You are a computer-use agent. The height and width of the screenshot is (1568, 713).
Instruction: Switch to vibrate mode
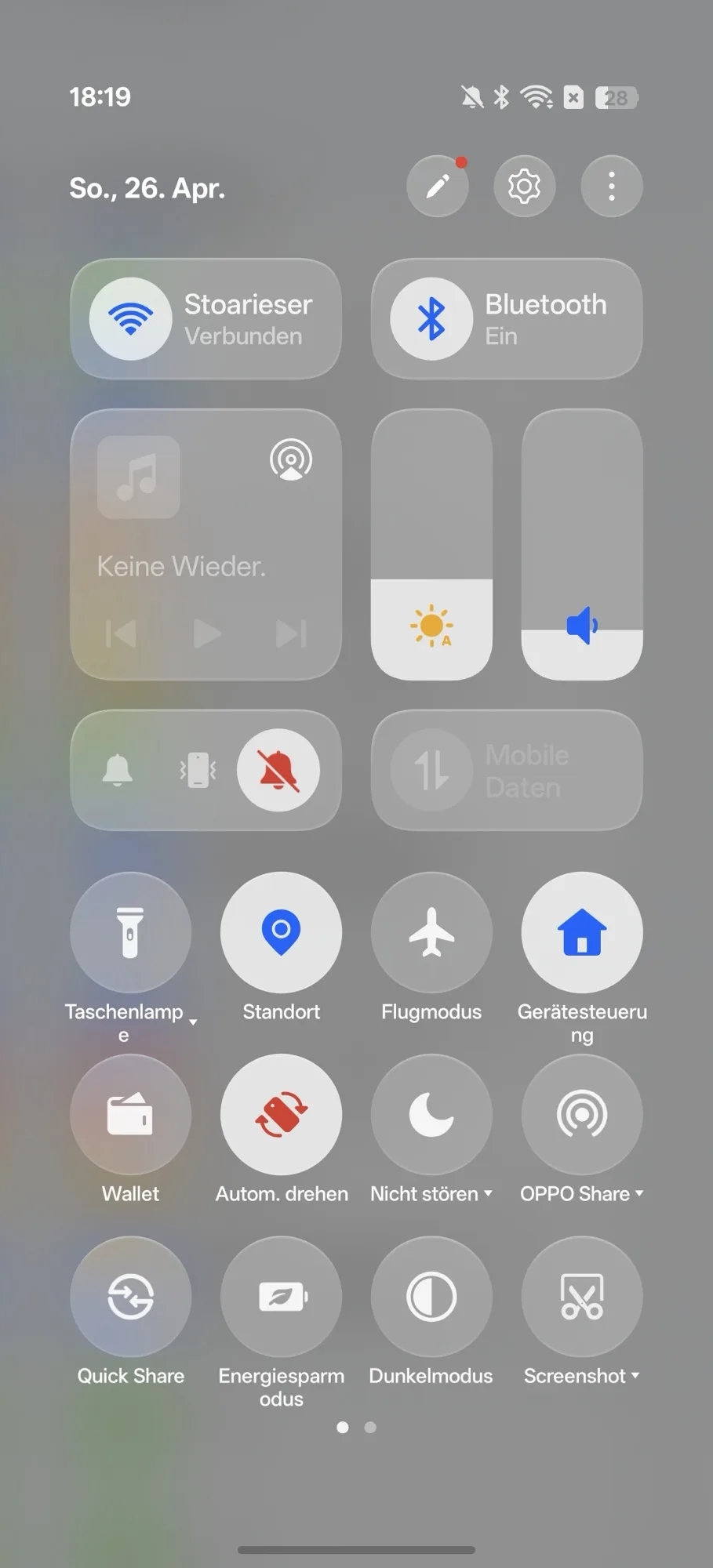[198, 770]
